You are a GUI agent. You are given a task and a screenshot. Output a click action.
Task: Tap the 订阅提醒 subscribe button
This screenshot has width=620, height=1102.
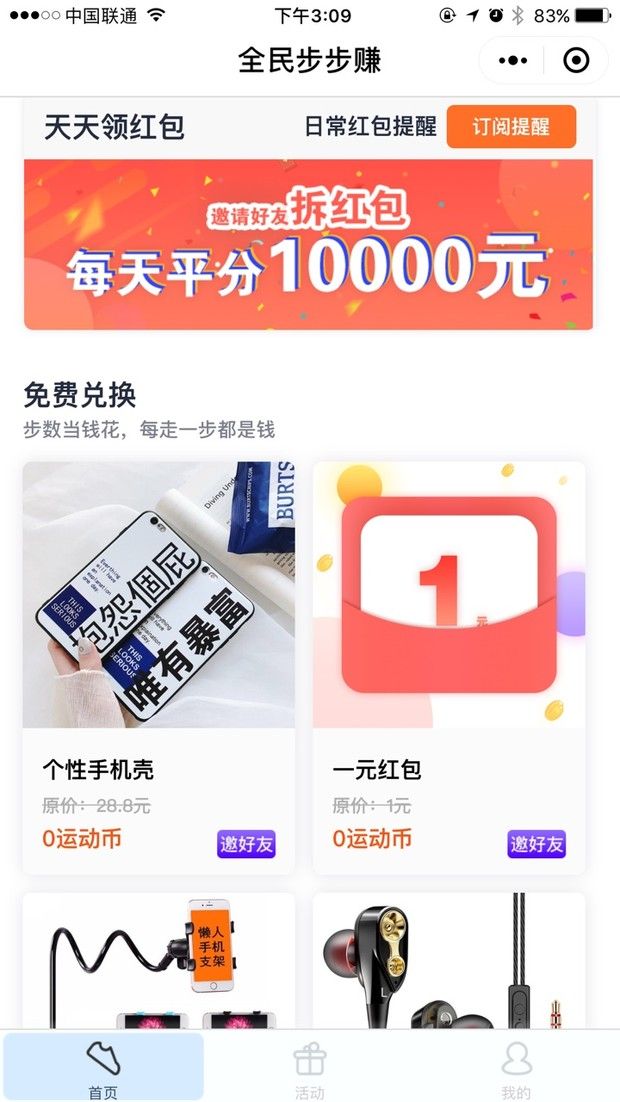(x=511, y=127)
